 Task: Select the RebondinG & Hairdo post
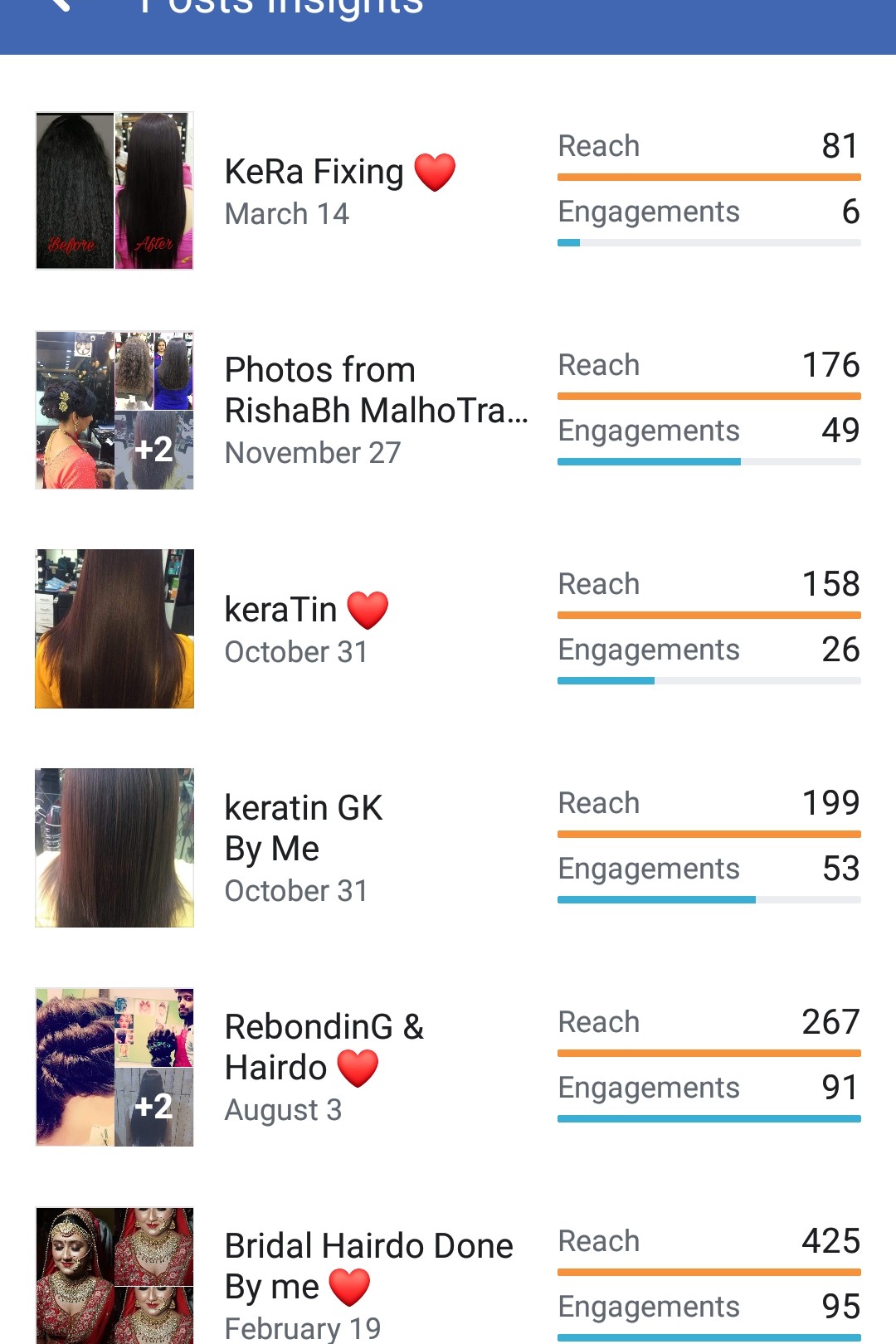click(324, 1047)
